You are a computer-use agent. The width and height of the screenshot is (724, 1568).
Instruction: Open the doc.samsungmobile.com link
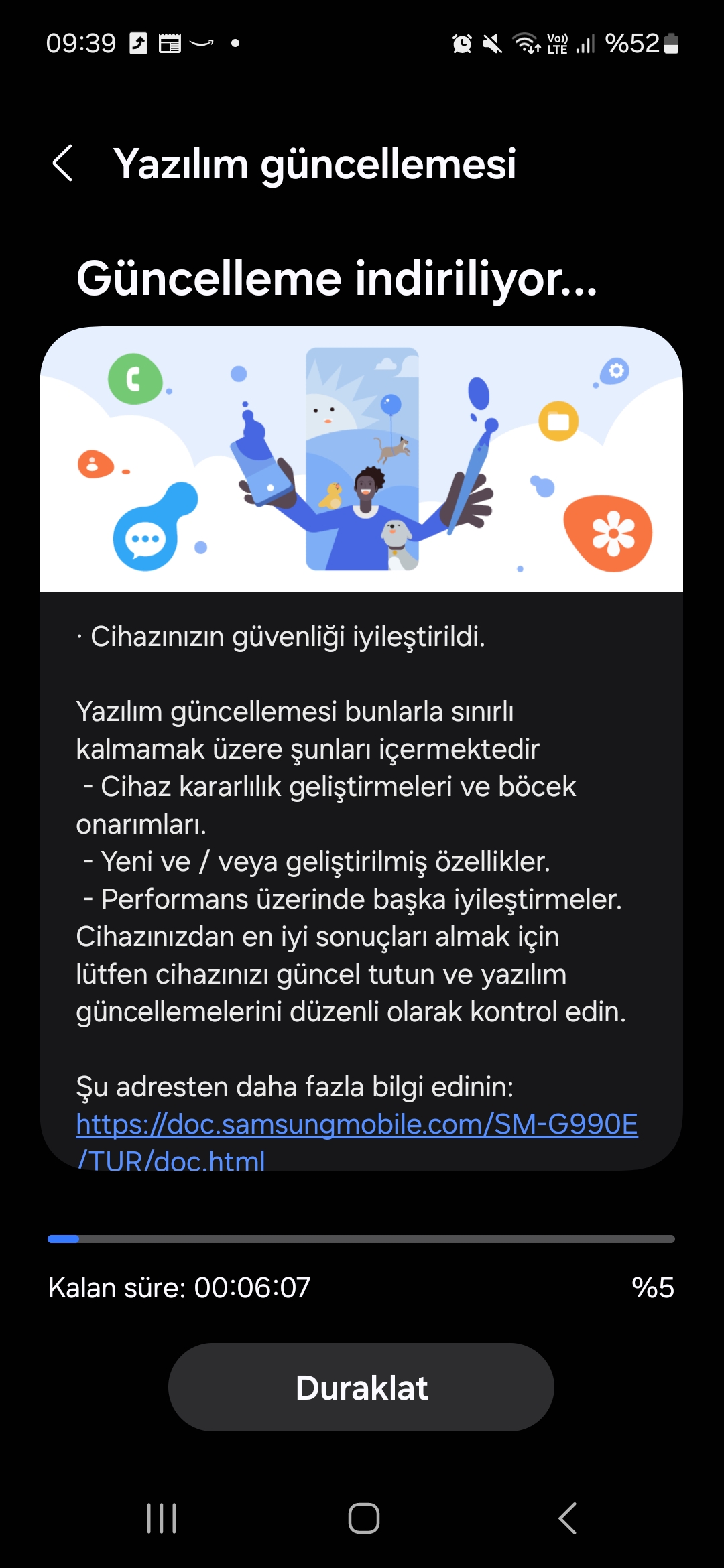357,1142
